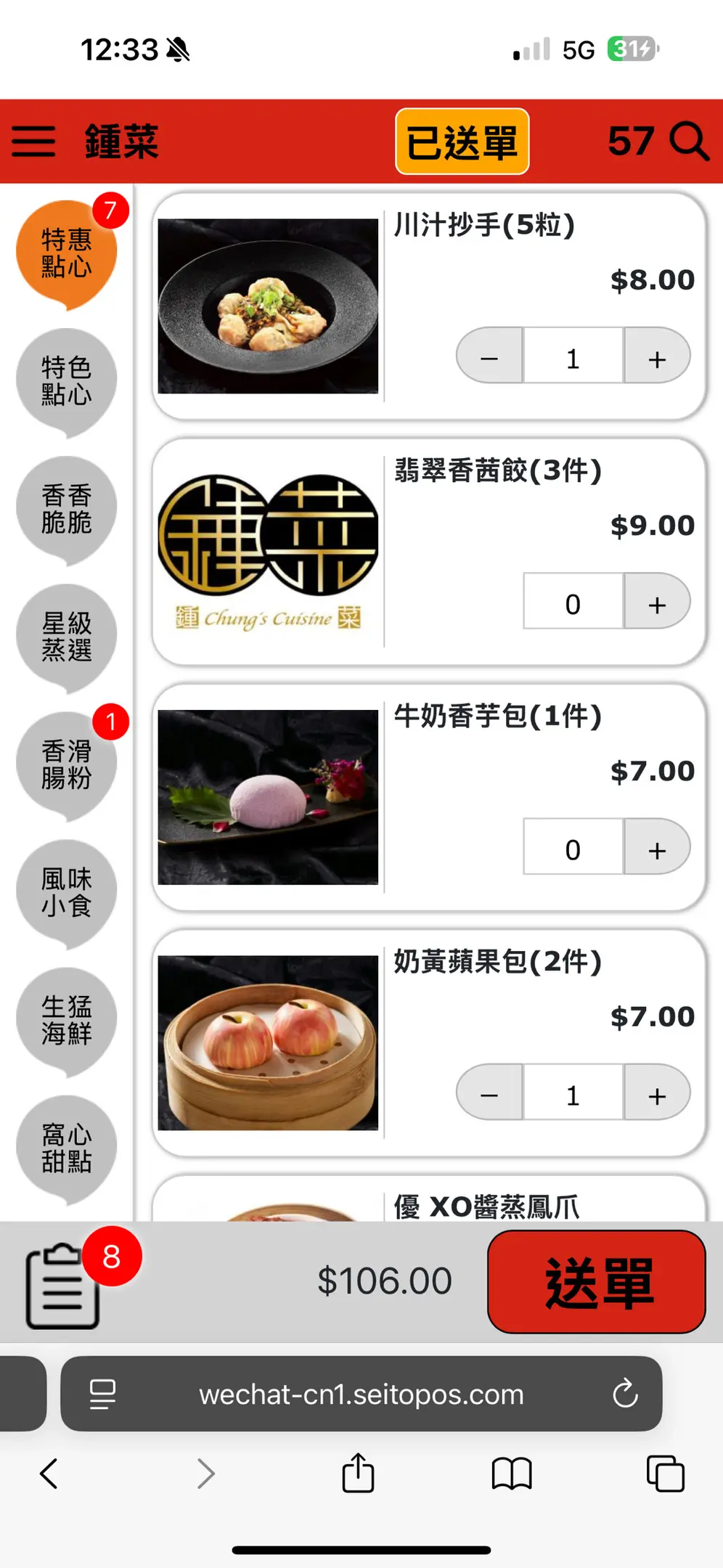Switch to the 香香脆脆 category

click(x=66, y=508)
